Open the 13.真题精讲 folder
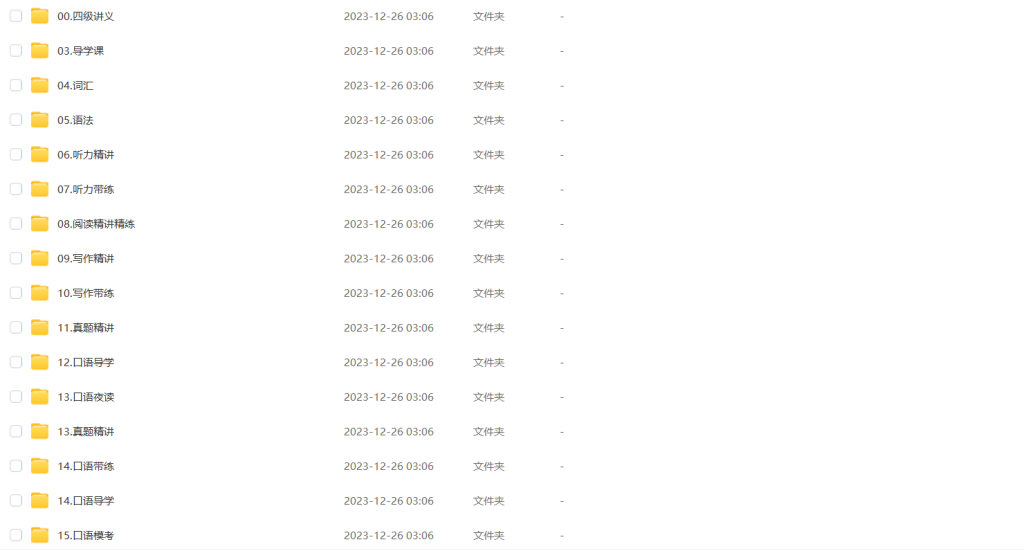 click(x=85, y=431)
